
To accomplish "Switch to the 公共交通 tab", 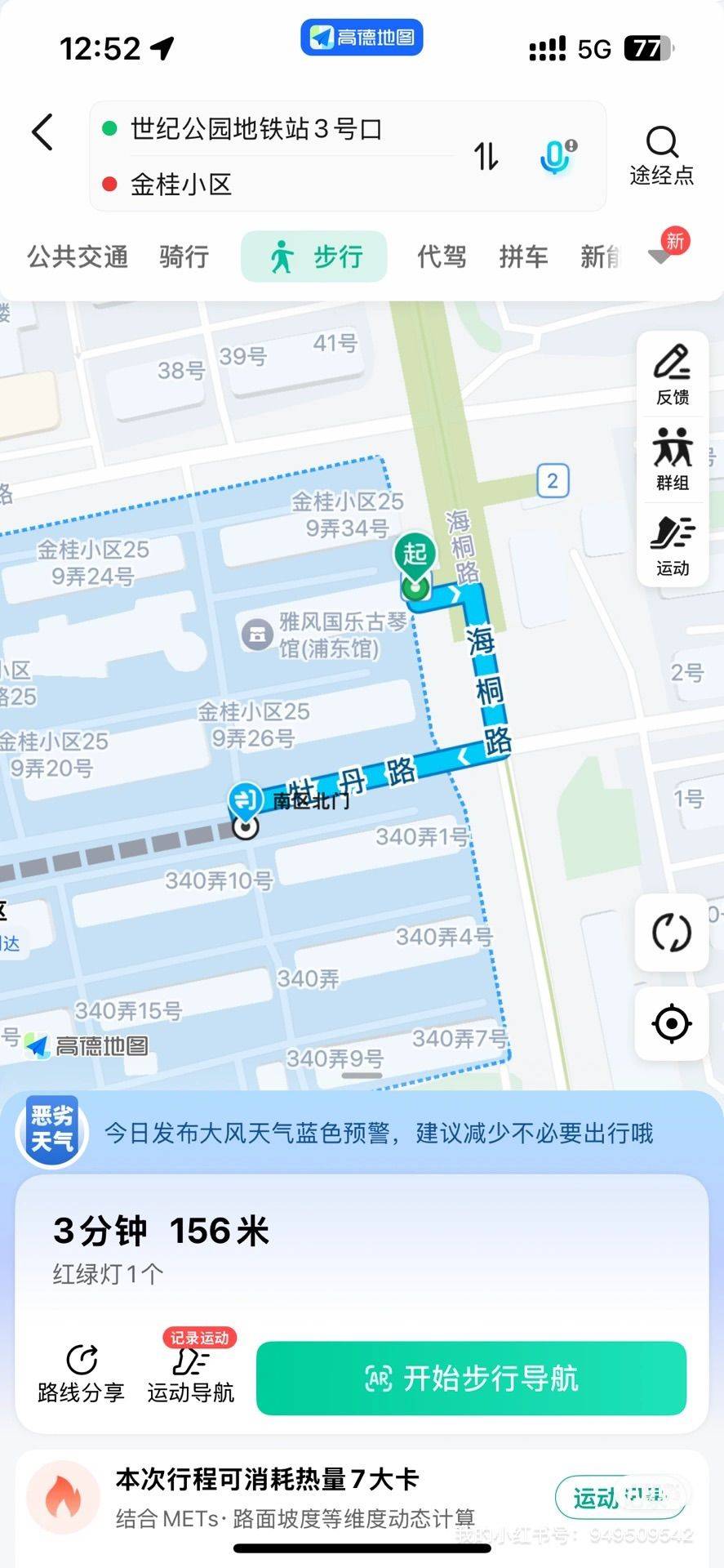I will pos(78,256).
